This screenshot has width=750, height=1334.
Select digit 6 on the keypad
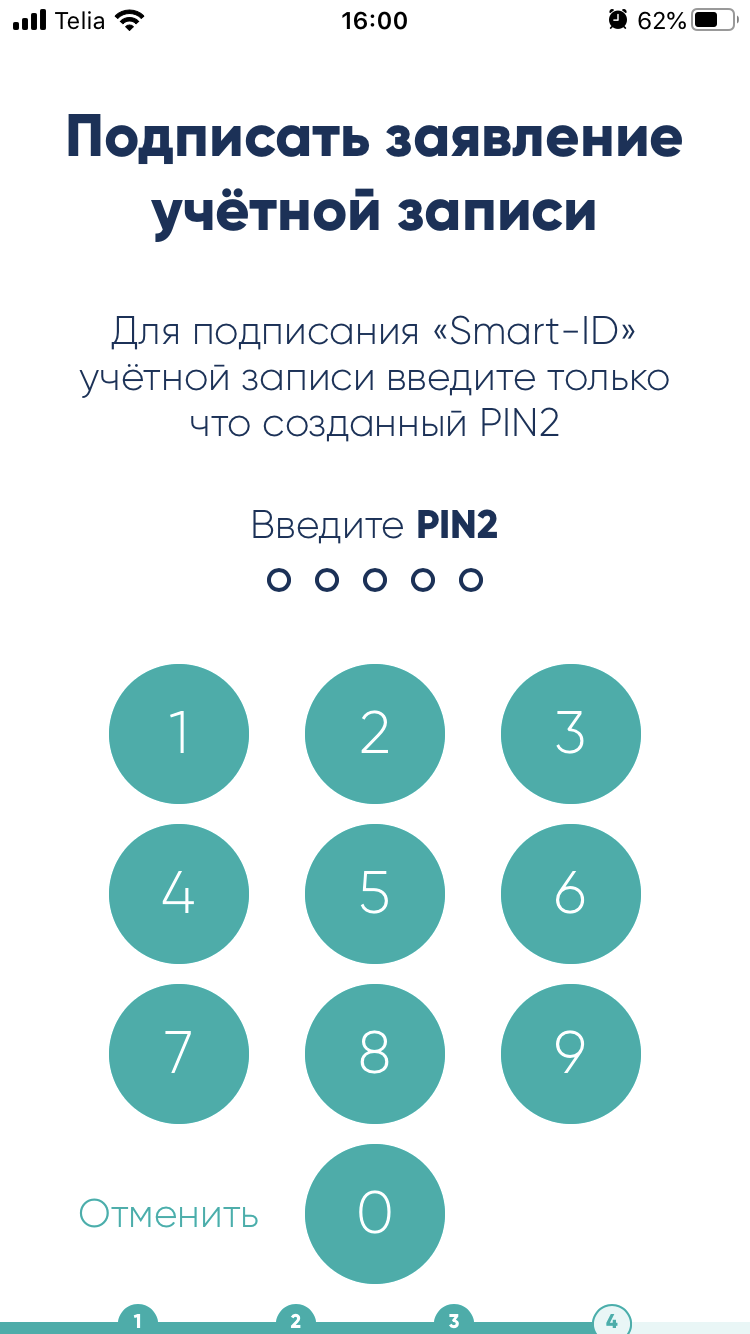point(571,894)
